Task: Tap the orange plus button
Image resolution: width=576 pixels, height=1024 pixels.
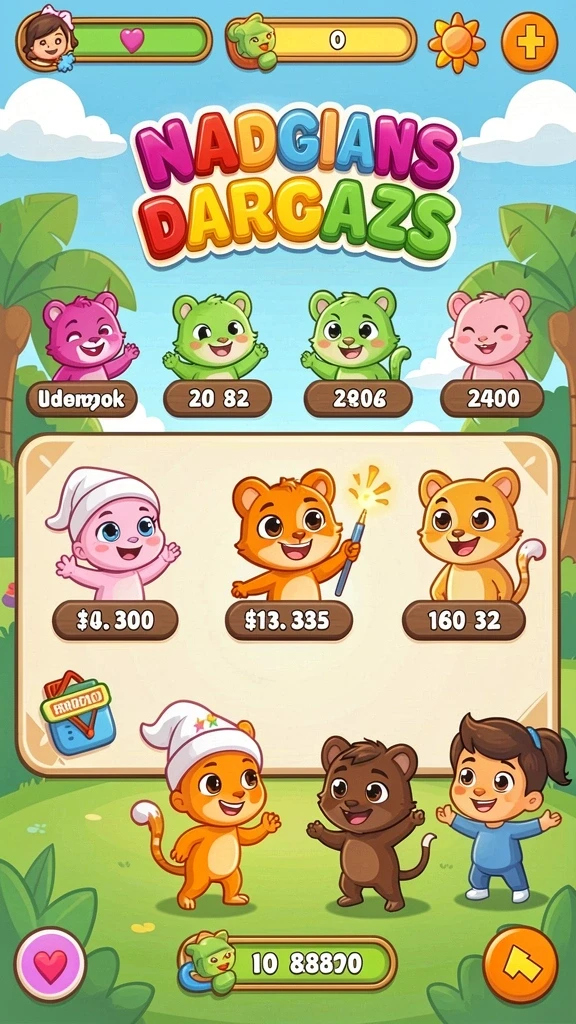Action: 530,42
